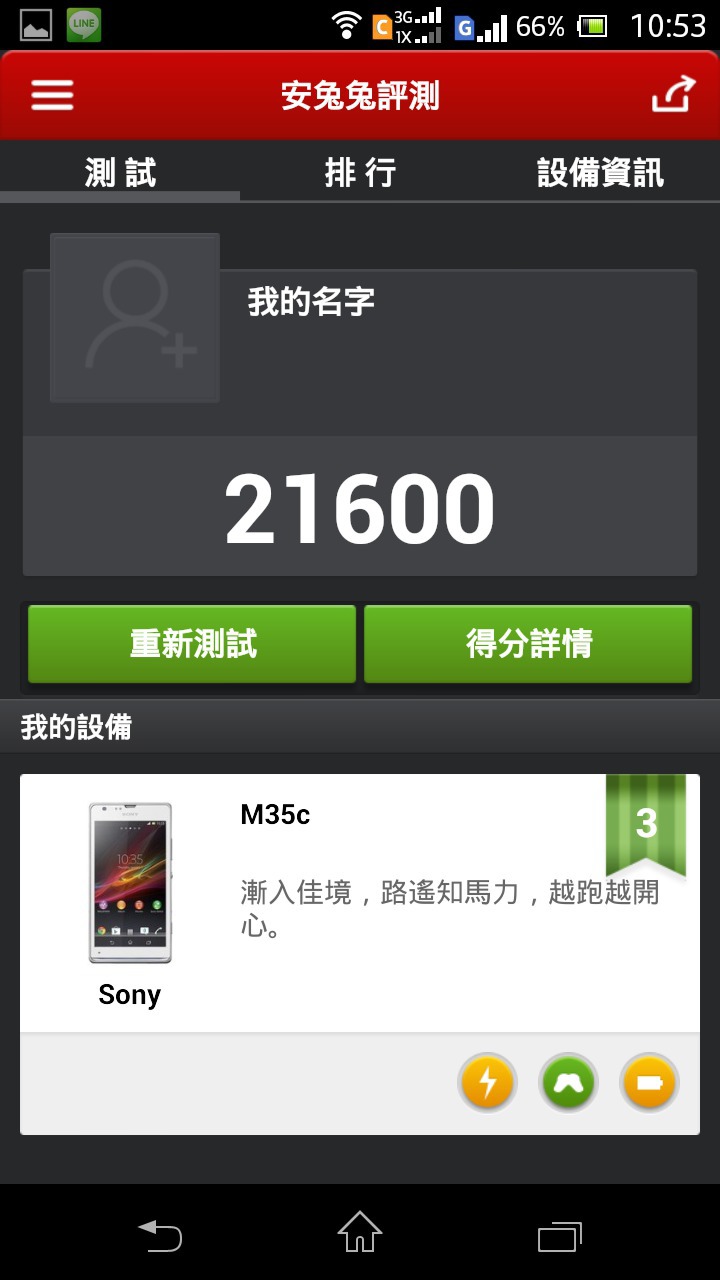The height and width of the screenshot is (1280, 720).
Task: Tap the green gamepad icon
Action: pyautogui.click(x=568, y=1083)
